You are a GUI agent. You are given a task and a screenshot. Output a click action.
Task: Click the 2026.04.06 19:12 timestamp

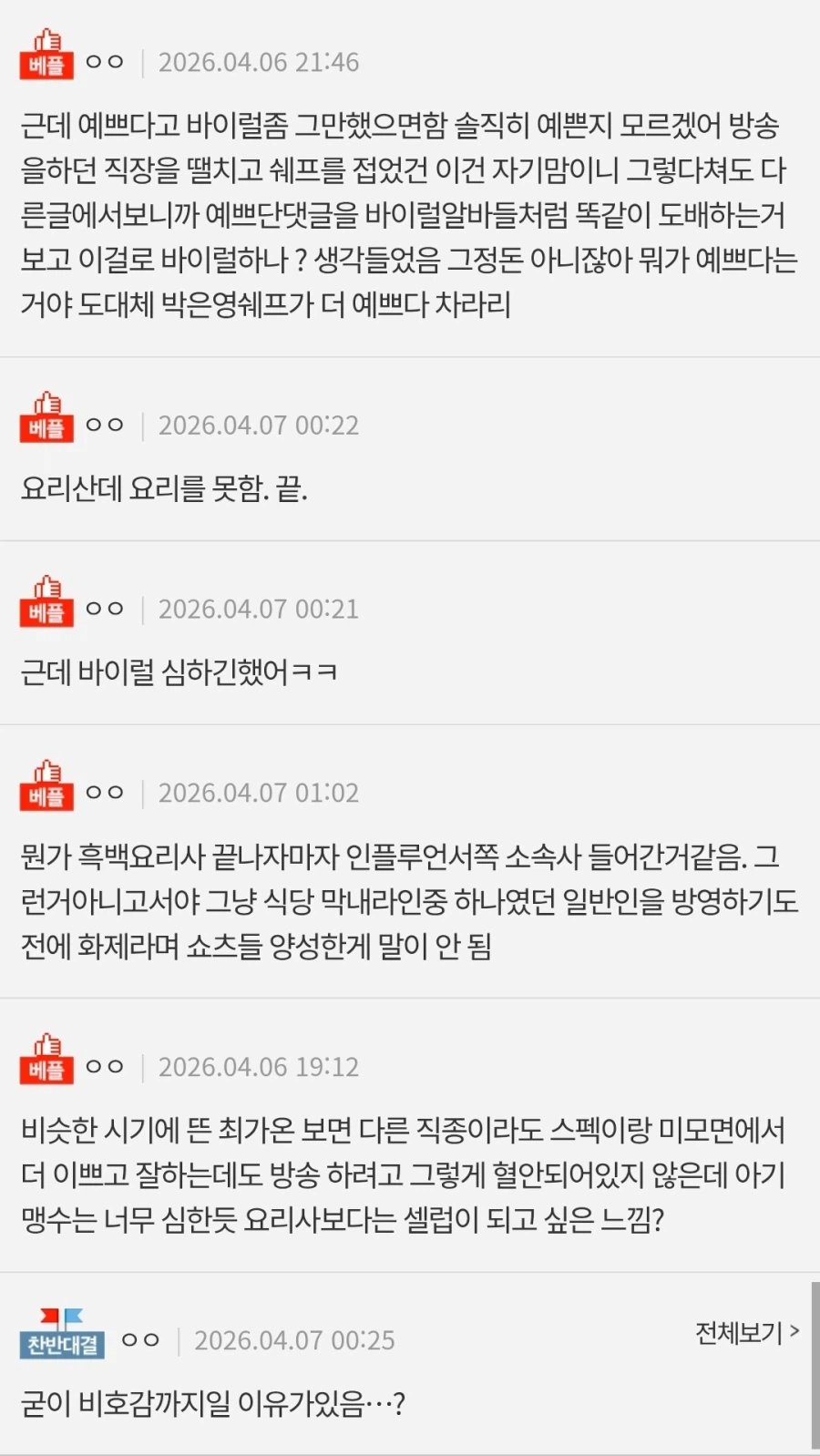point(259,1067)
